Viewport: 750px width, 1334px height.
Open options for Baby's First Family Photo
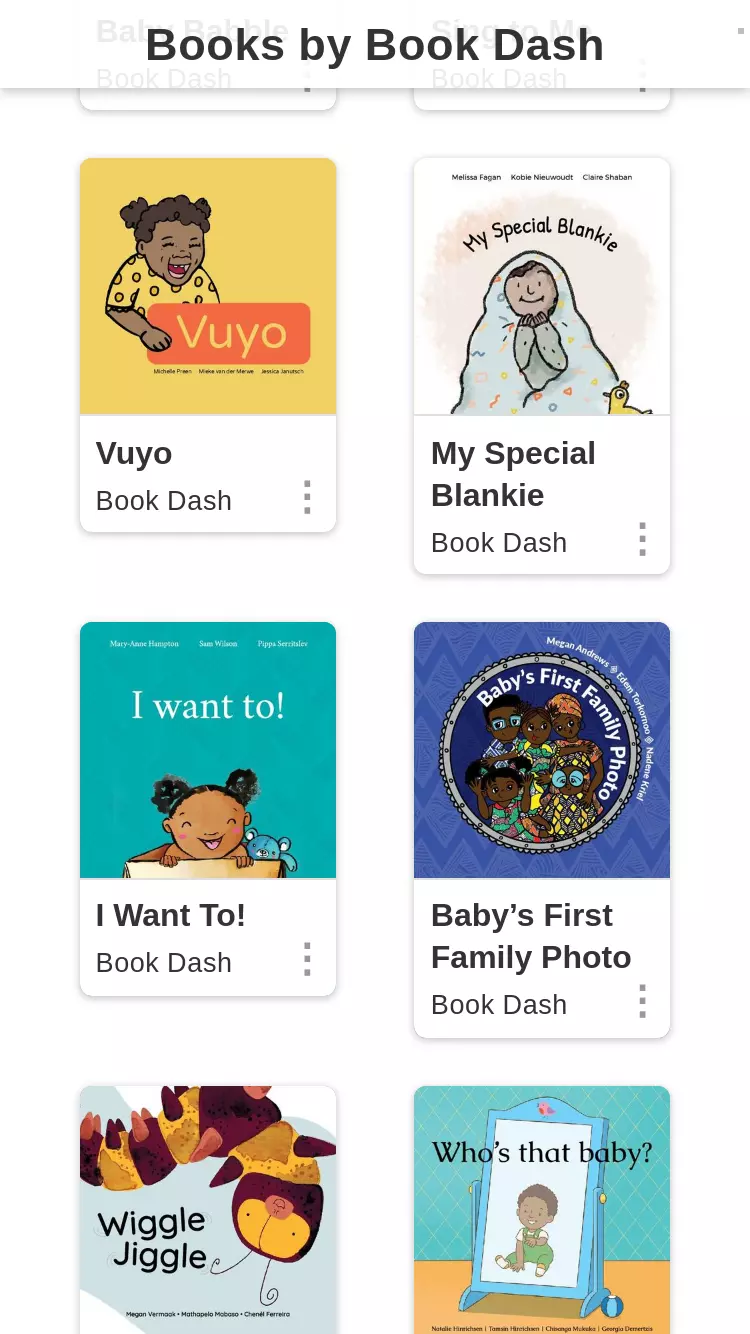coord(642,1001)
